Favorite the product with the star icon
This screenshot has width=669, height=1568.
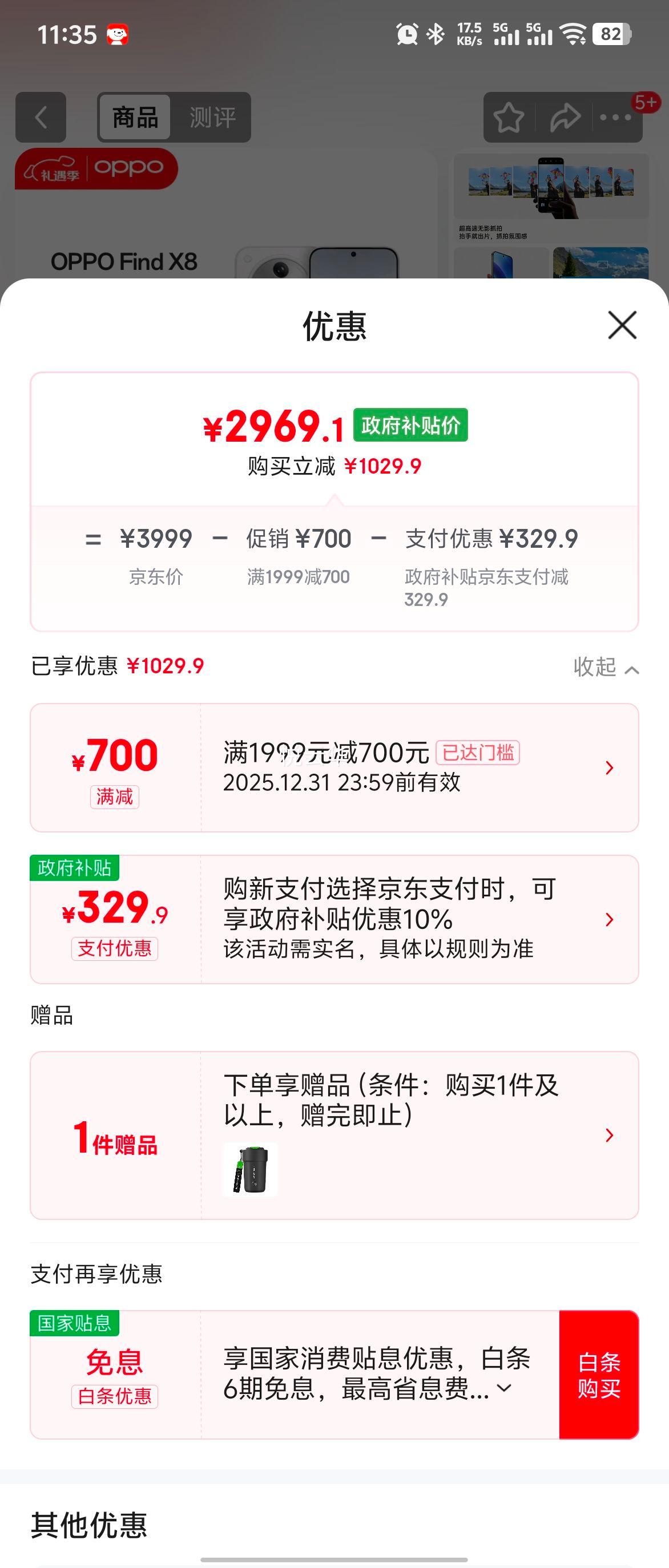coord(509,118)
